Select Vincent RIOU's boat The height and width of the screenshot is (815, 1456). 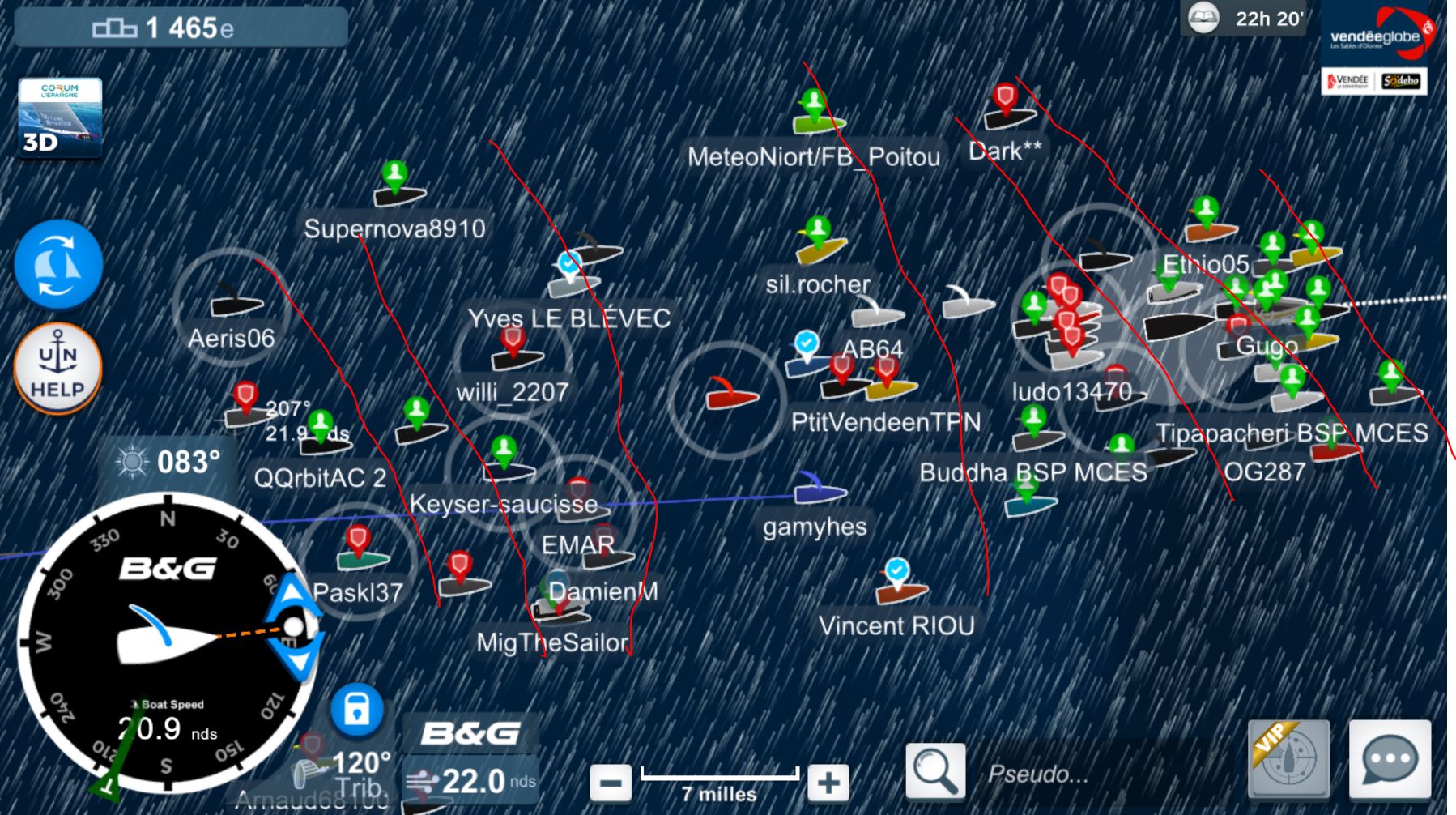(x=900, y=591)
